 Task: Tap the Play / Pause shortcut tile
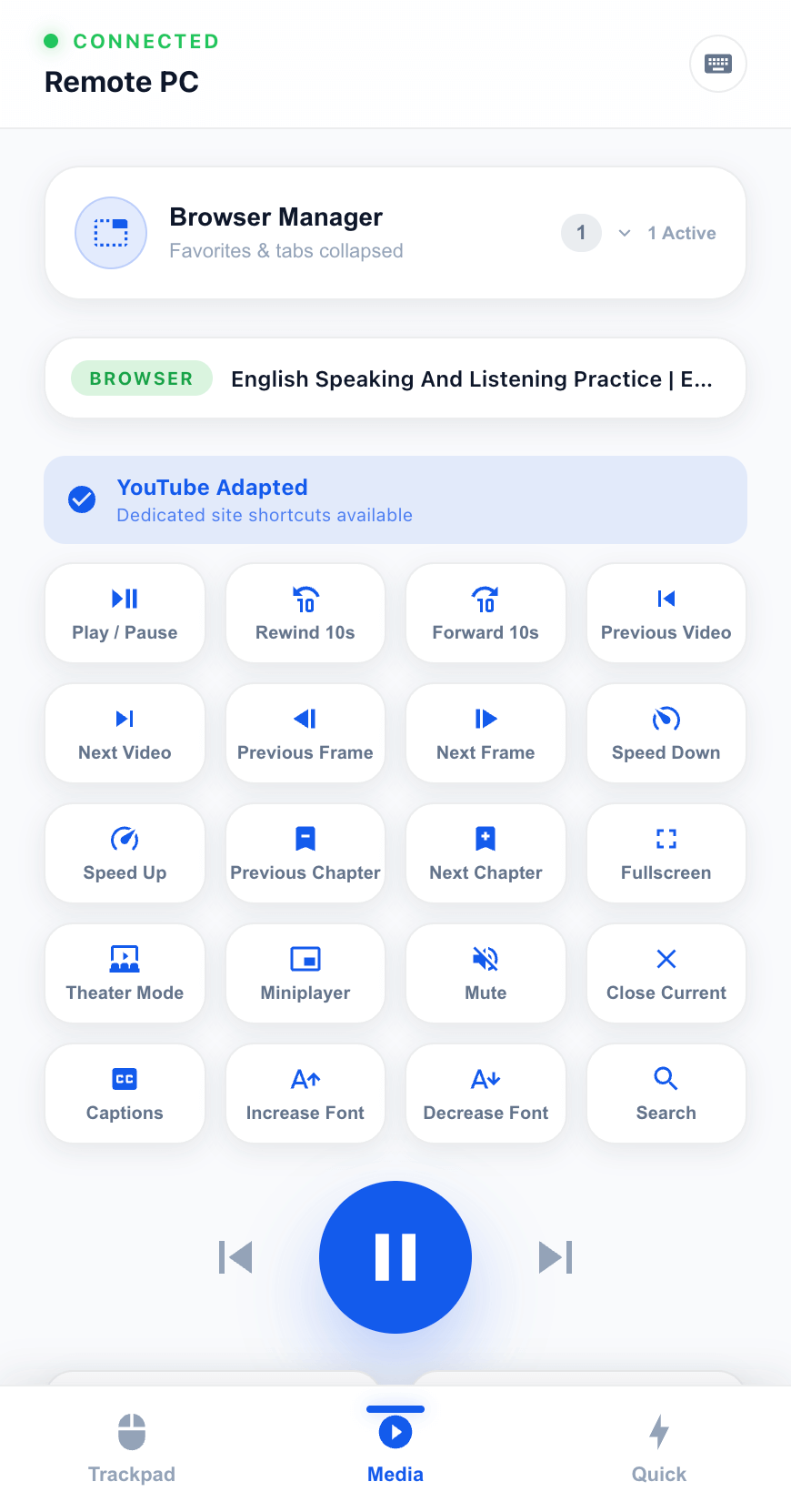pos(125,612)
